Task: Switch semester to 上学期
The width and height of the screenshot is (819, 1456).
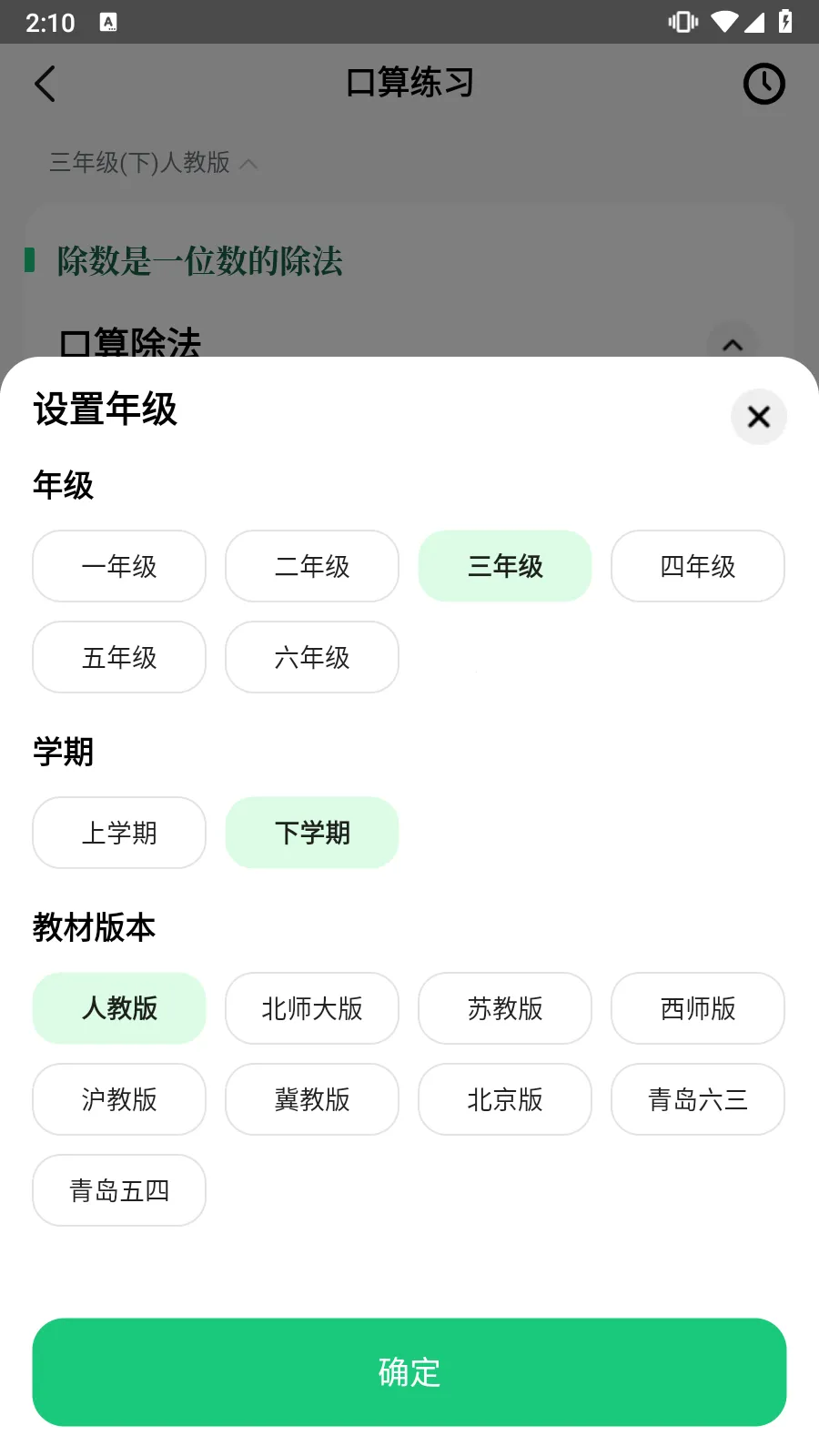Action: pyautogui.click(x=119, y=833)
